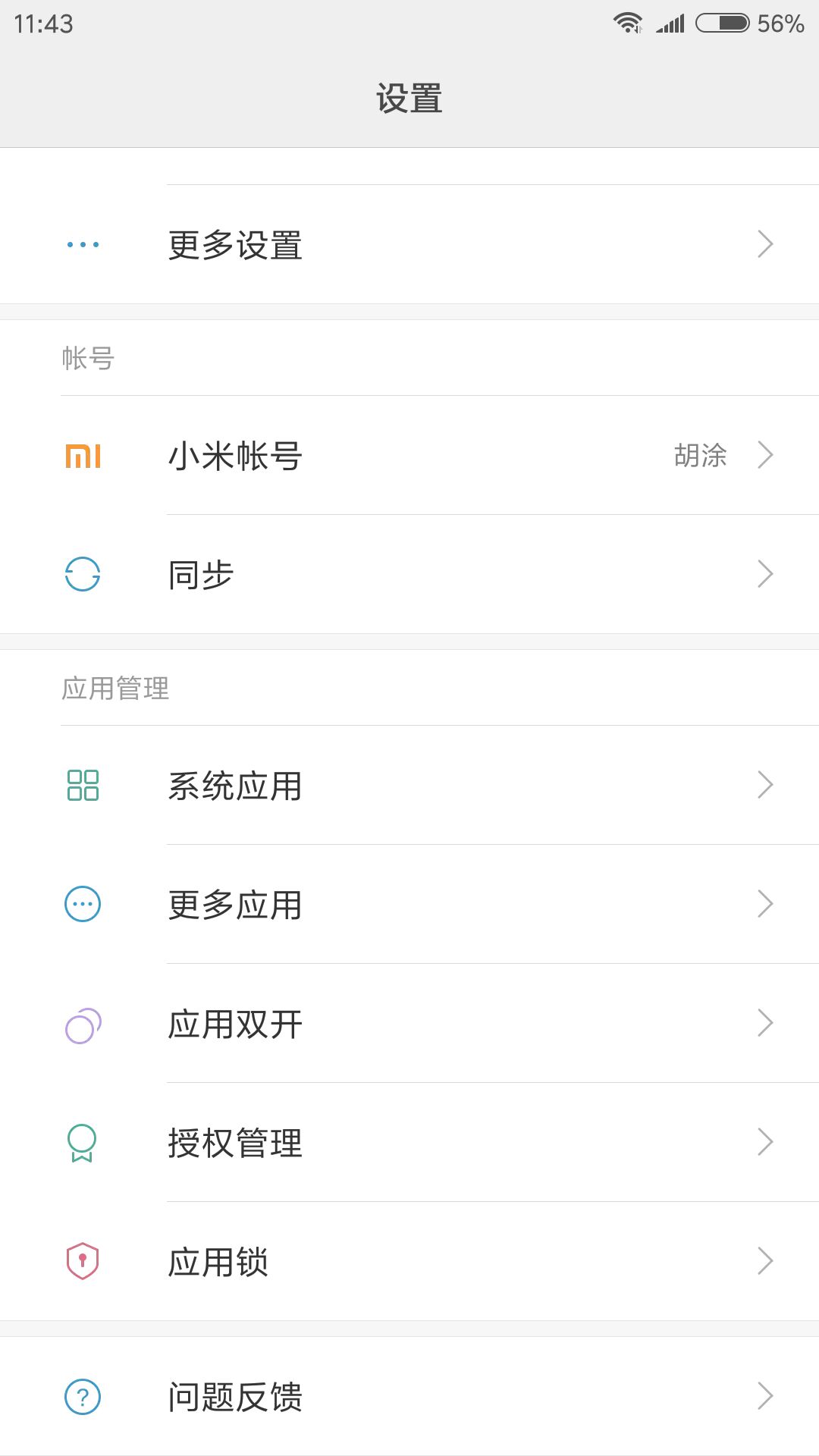The height and width of the screenshot is (1456, 819).
Task: Open 小米帐号 account settings
Action: tap(409, 455)
